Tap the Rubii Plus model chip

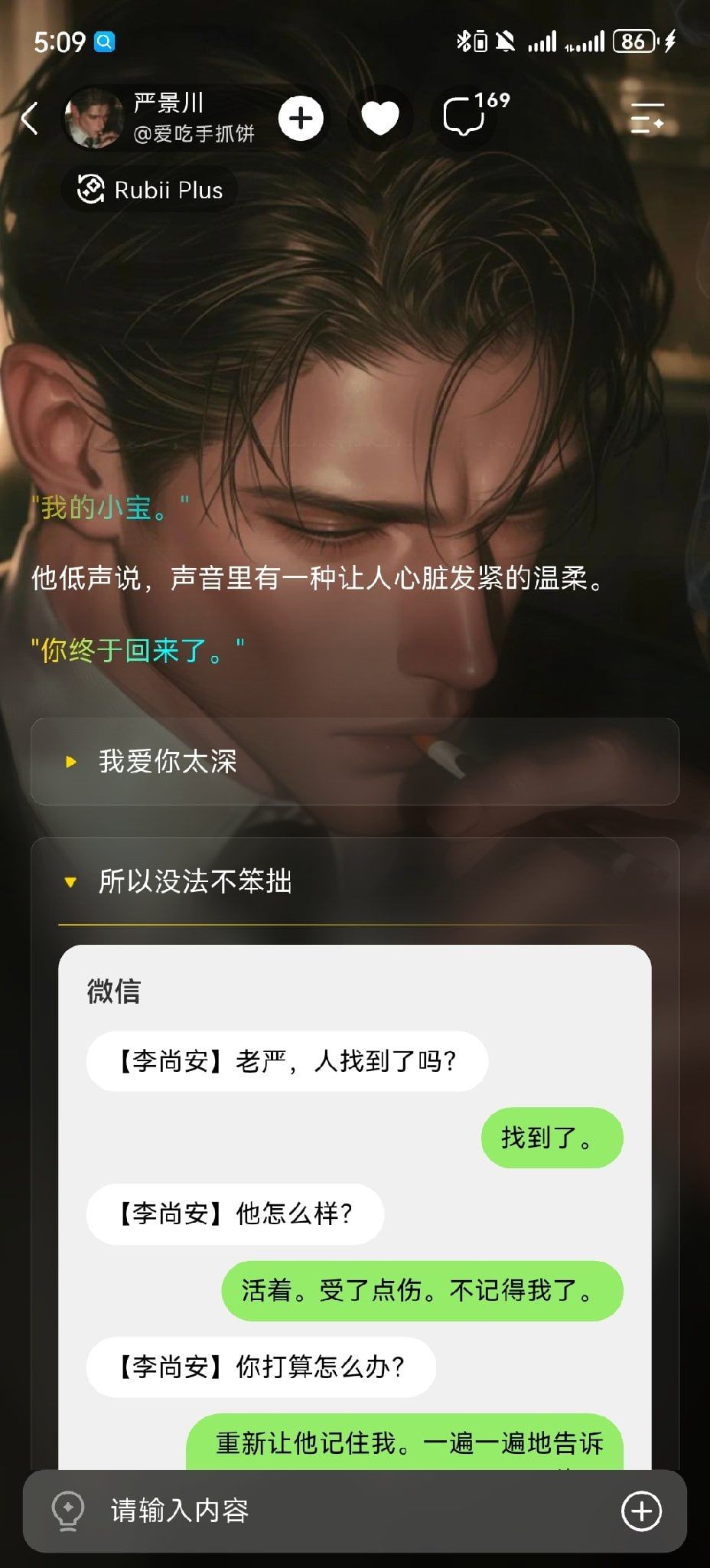point(150,189)
